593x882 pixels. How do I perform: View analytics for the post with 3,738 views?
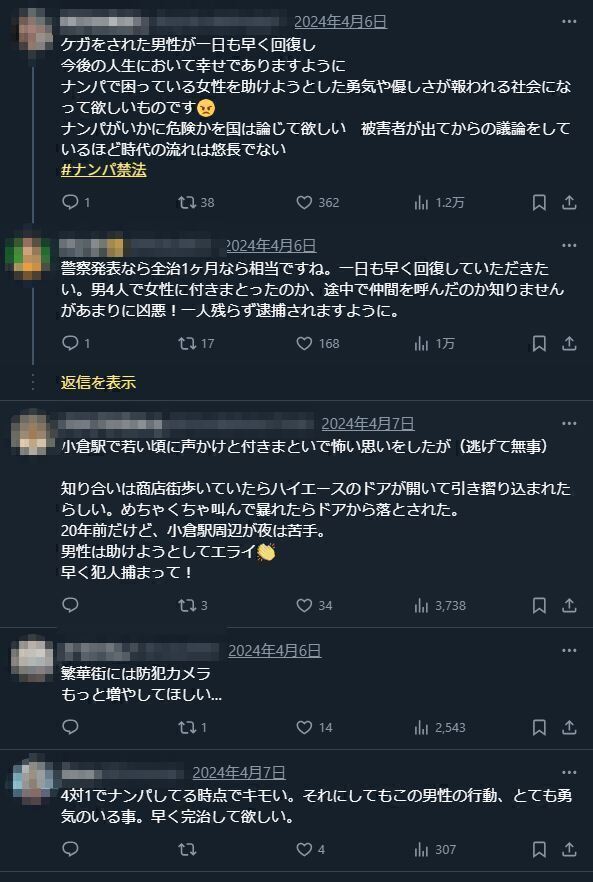440,605
